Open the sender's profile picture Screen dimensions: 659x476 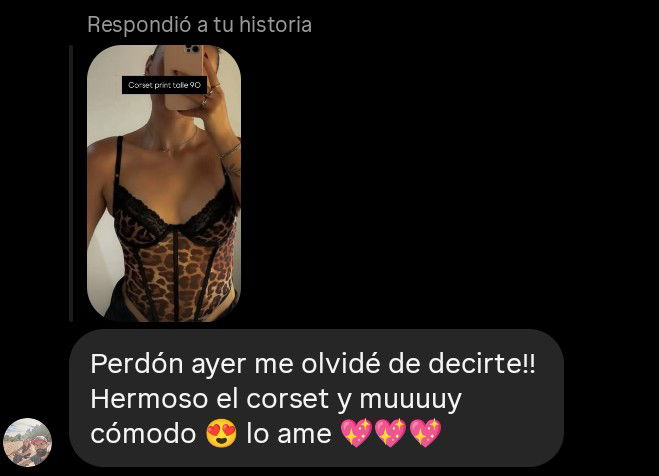[27, 442]
